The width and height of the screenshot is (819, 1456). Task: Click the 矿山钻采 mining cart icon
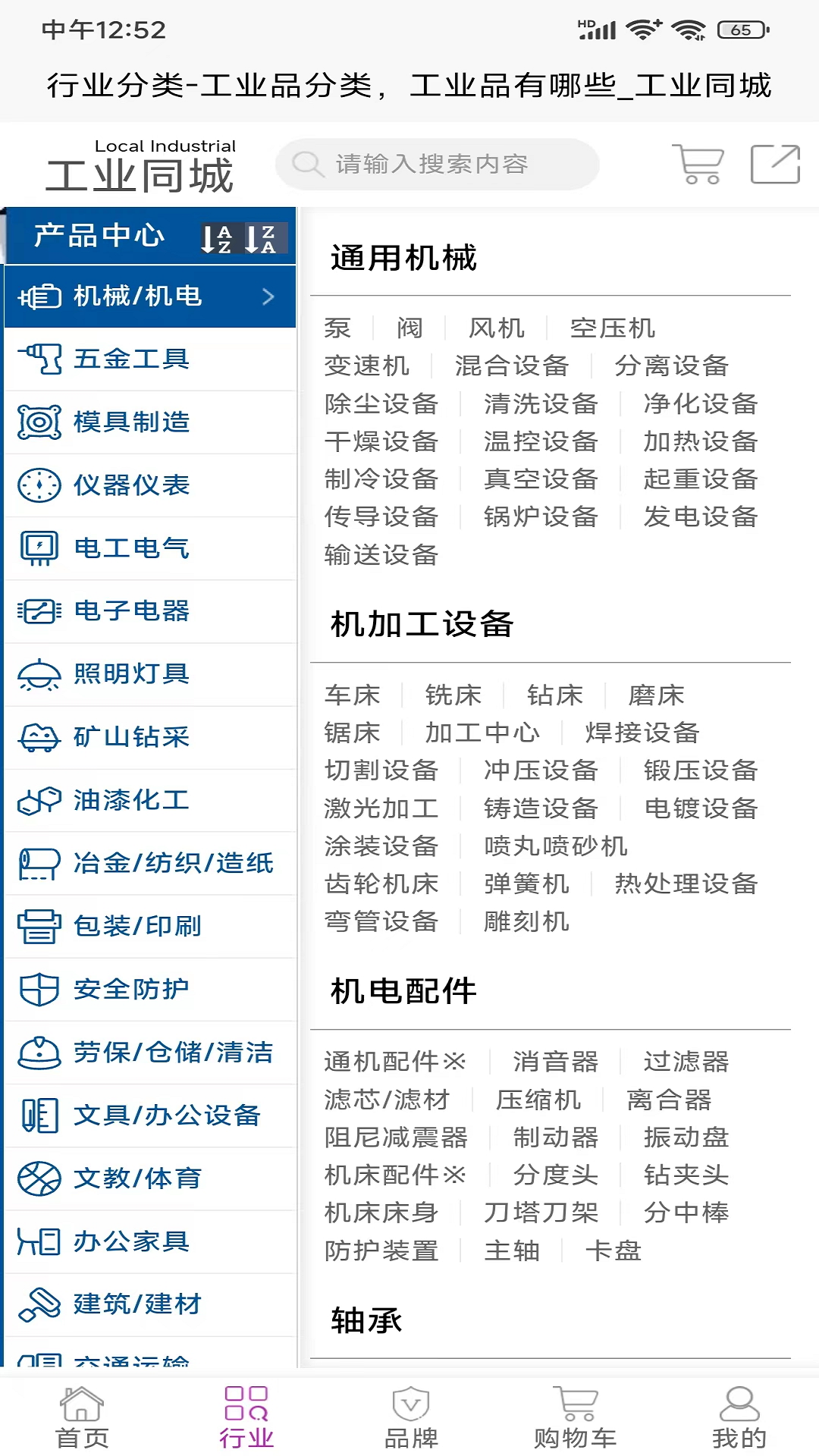(x=39, y=738)
